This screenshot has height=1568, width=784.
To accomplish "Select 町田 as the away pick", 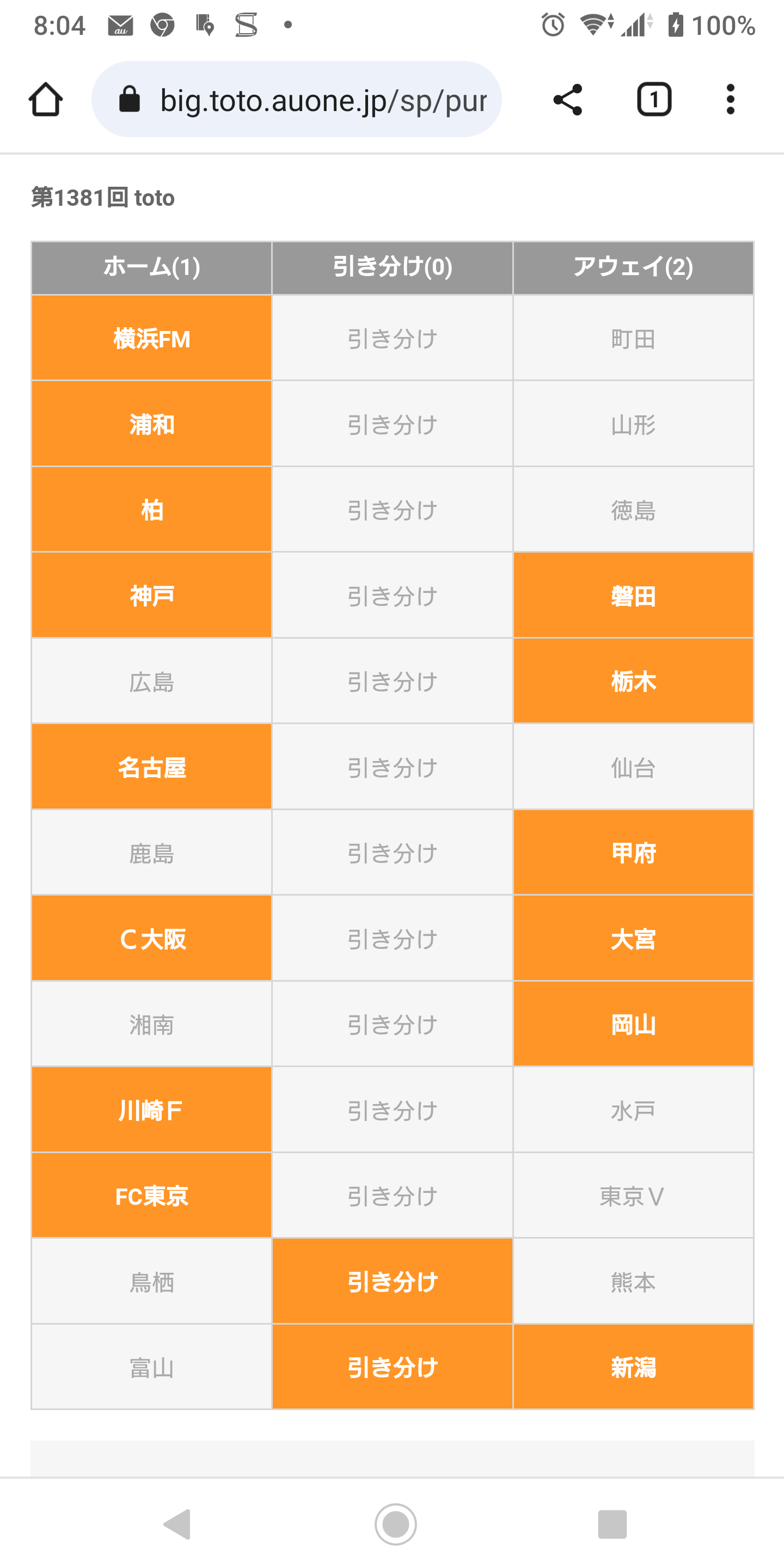I will pyautogui.click(x=633, y=339).
